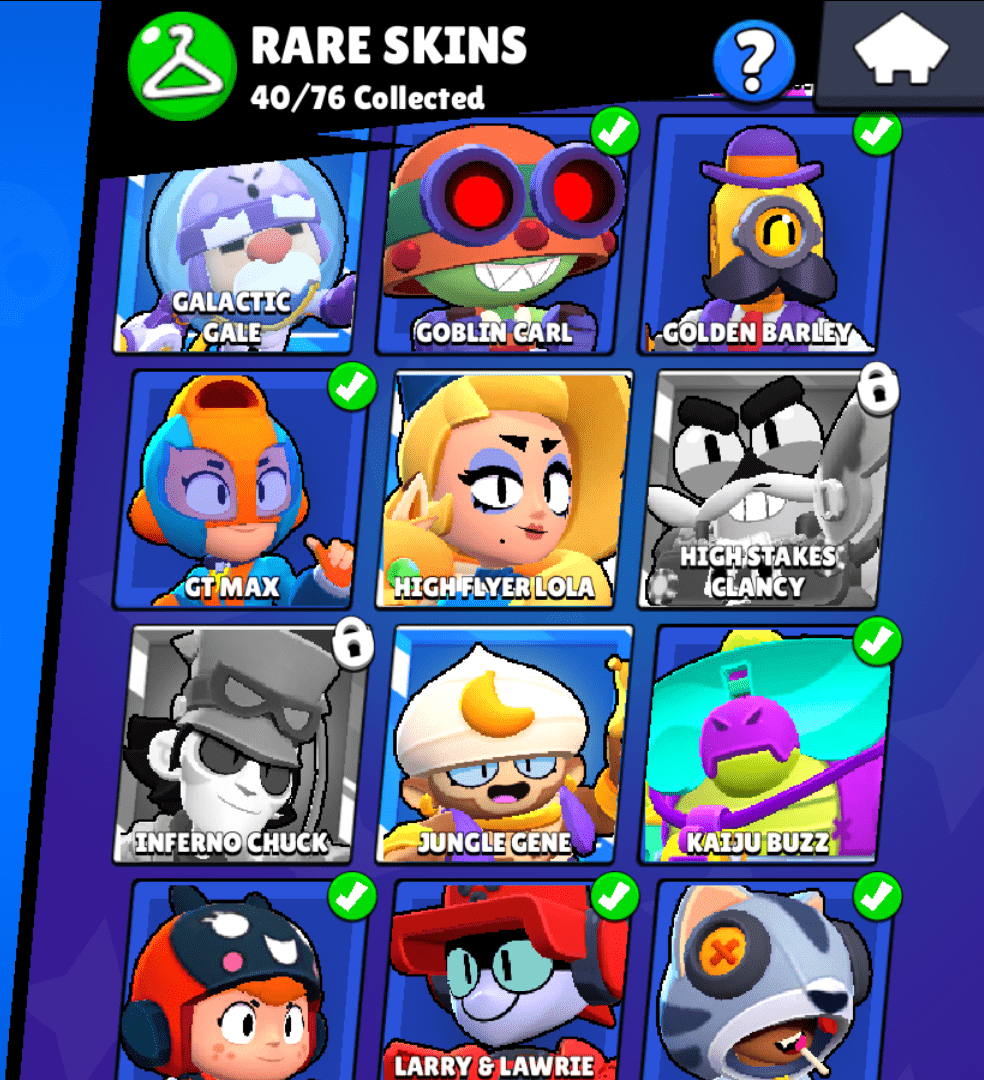This screenshot has width=984, height=1080.
Task: Return to the home screen
Action: tap(900, 52)
